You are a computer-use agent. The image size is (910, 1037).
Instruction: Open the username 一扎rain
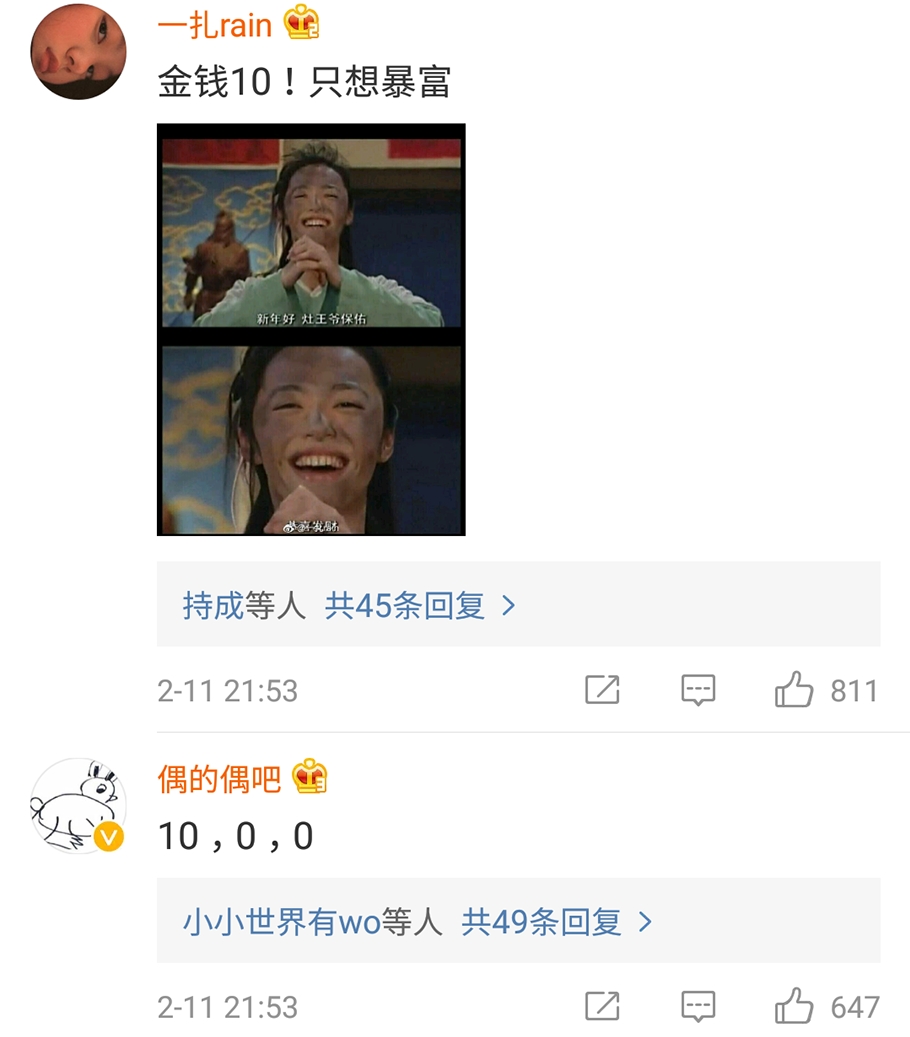(213, 26)
